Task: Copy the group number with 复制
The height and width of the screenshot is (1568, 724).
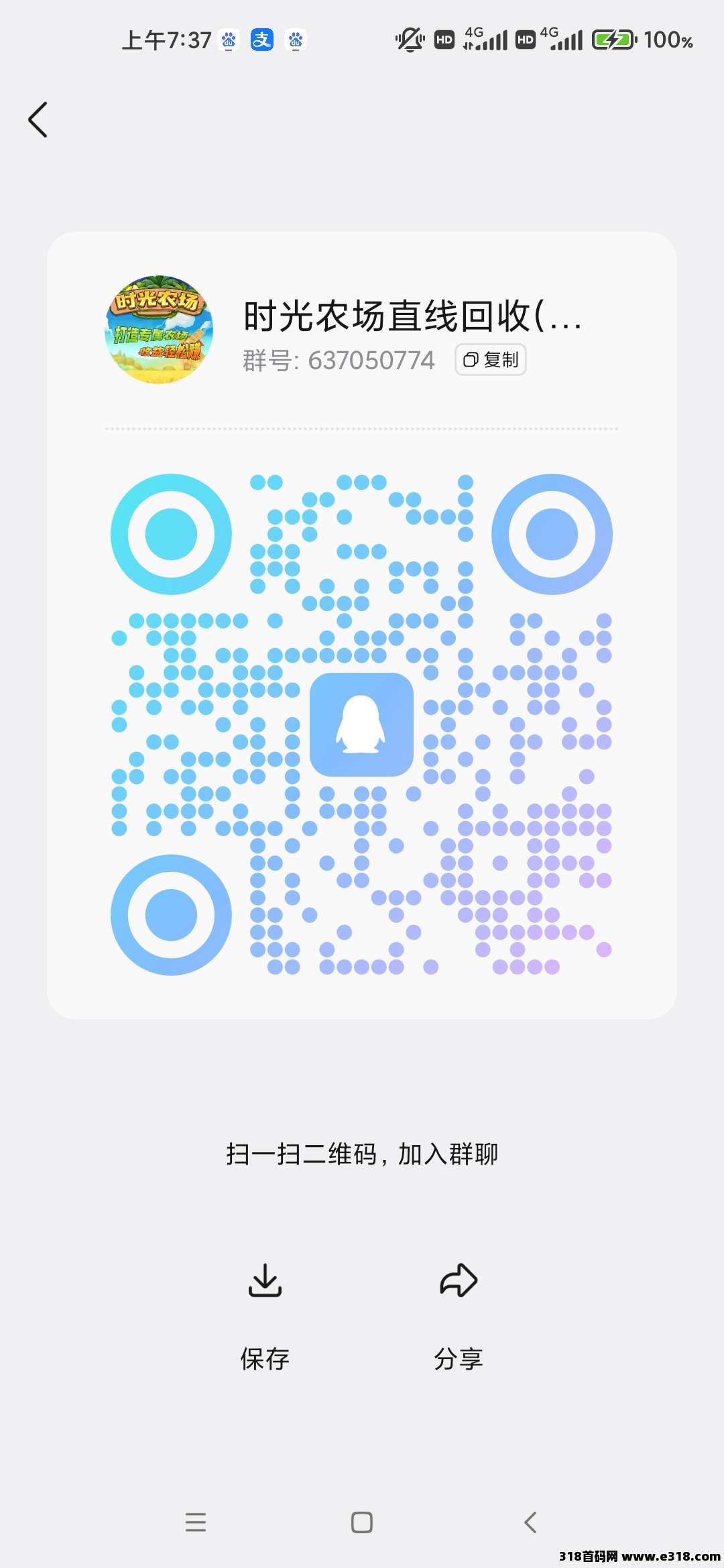Action: click(491, 360)
